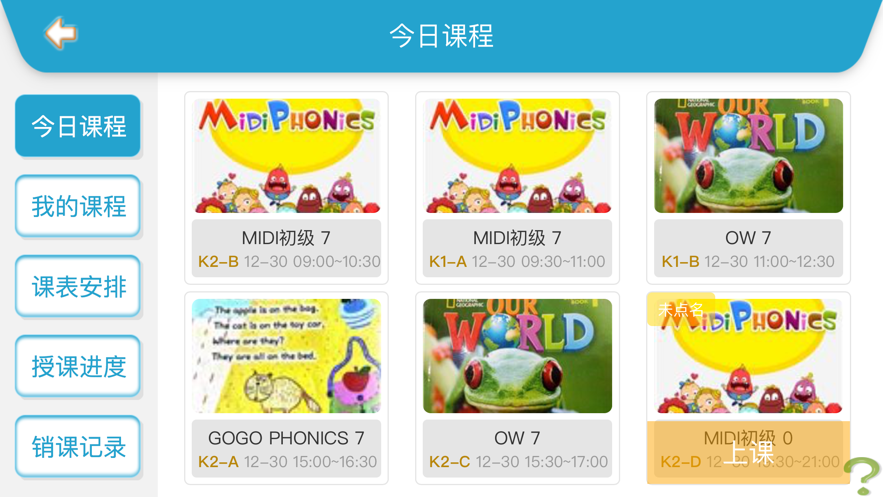Go back using the arrow icon

[60, 33]
